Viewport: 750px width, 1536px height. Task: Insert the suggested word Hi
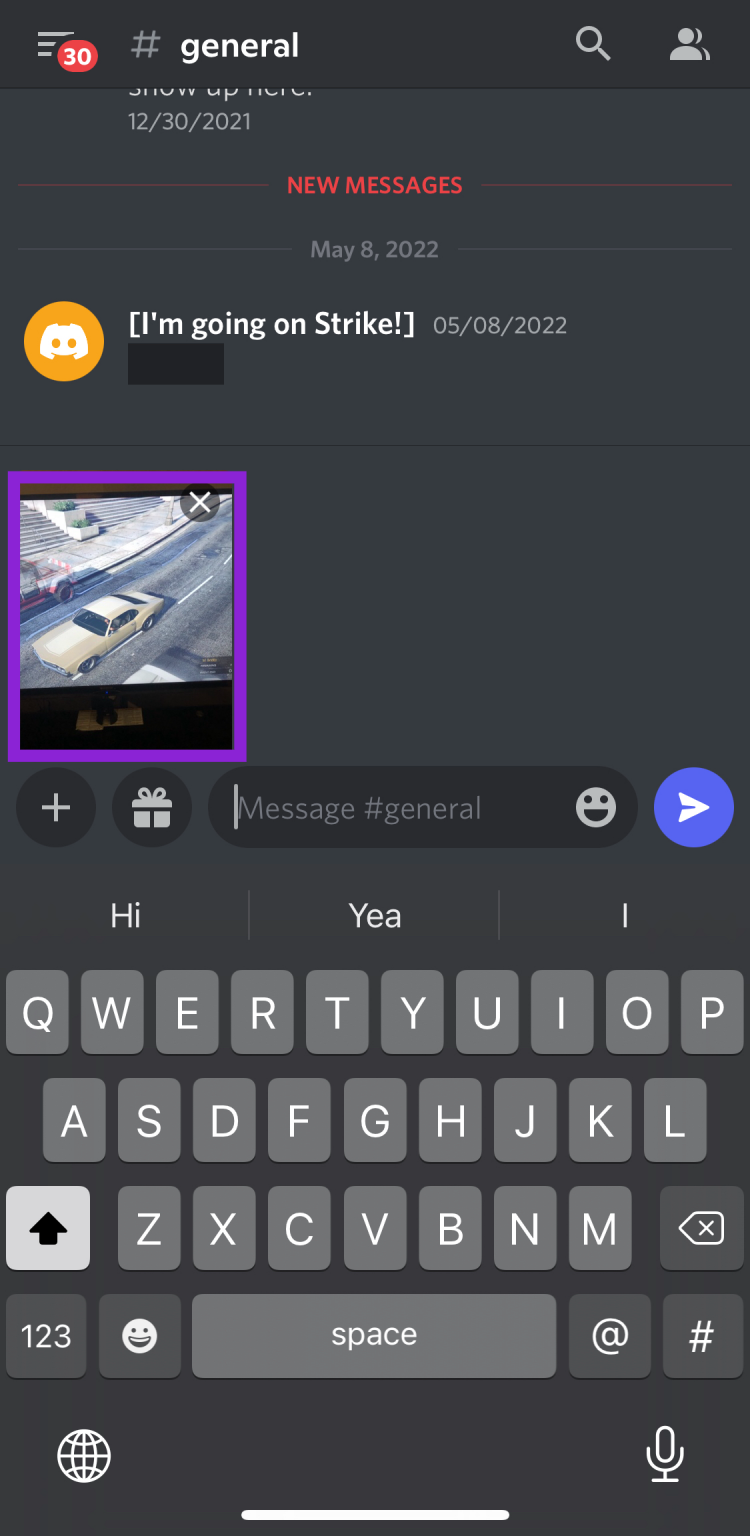point(124,915)
